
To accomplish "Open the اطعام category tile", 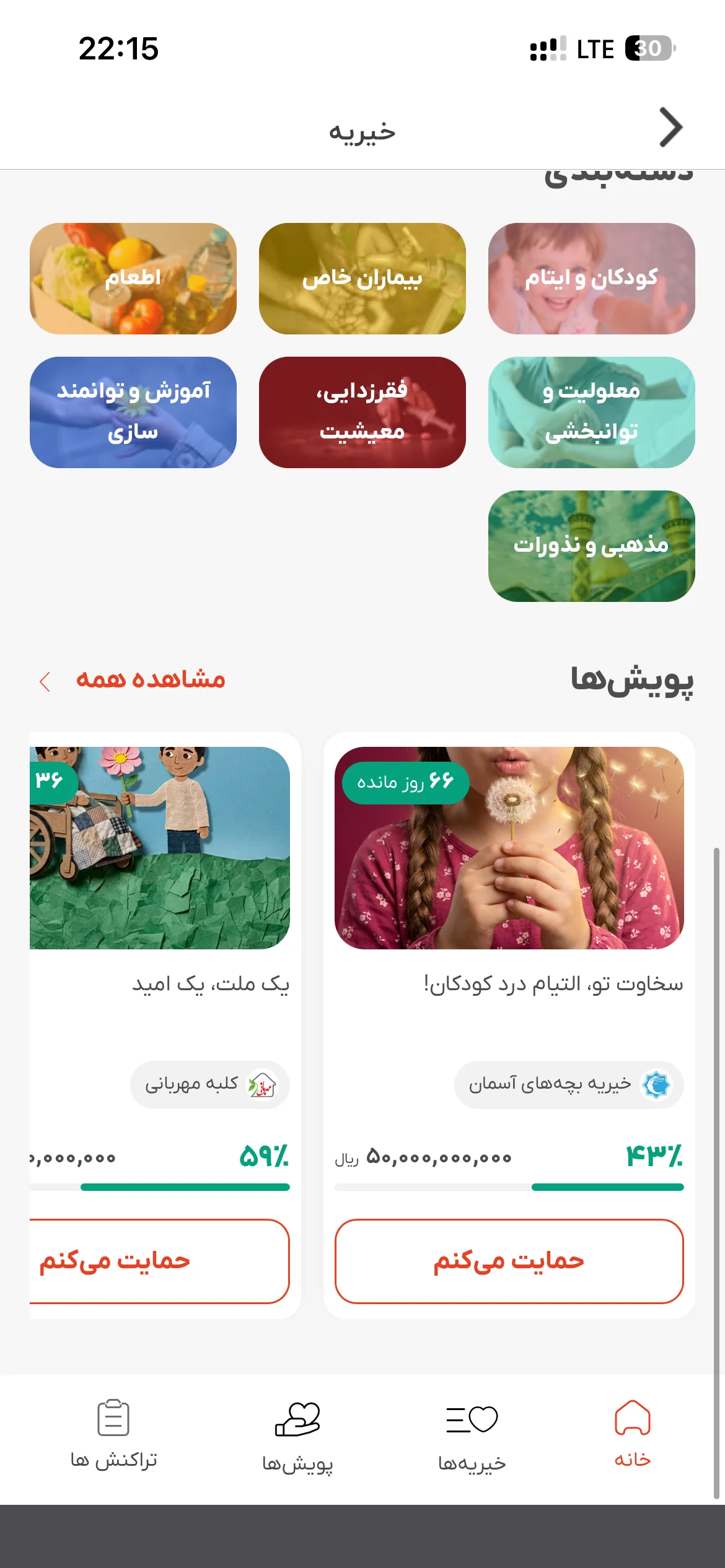I will pyautogui.click(x=133, y=279).
